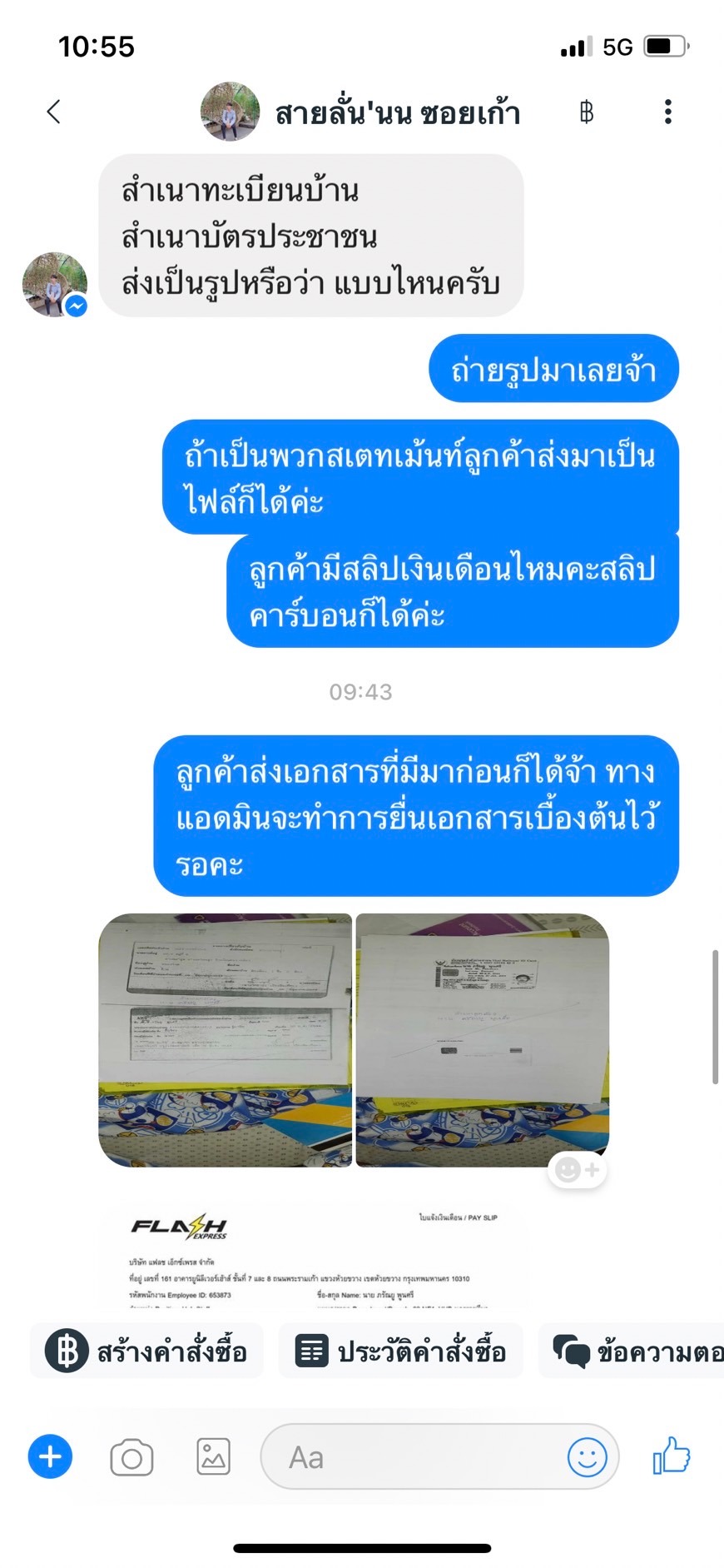Open the house registration document photo
Screen dimensions: 724x1568
click(x=225, y=1040)
